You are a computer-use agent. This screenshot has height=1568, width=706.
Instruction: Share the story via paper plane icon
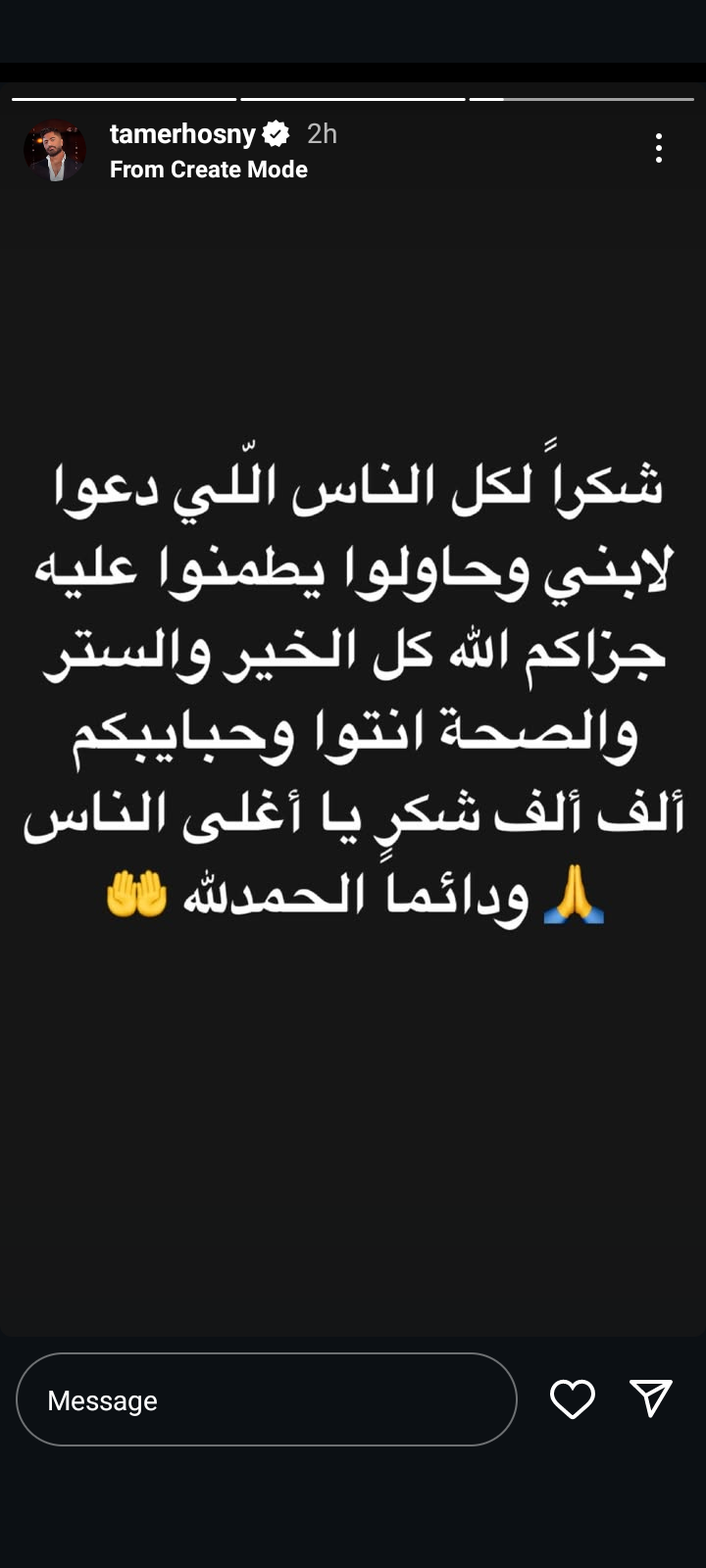[650, 1398]
